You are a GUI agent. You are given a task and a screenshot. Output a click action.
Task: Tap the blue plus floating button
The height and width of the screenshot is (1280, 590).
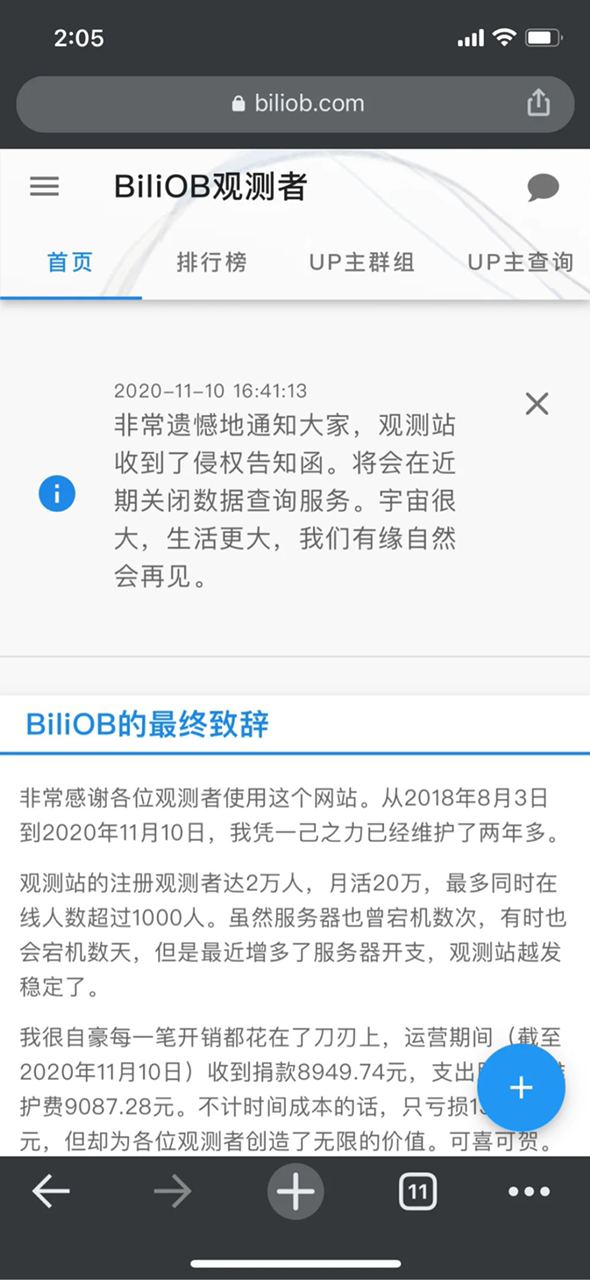point(521,1088)
